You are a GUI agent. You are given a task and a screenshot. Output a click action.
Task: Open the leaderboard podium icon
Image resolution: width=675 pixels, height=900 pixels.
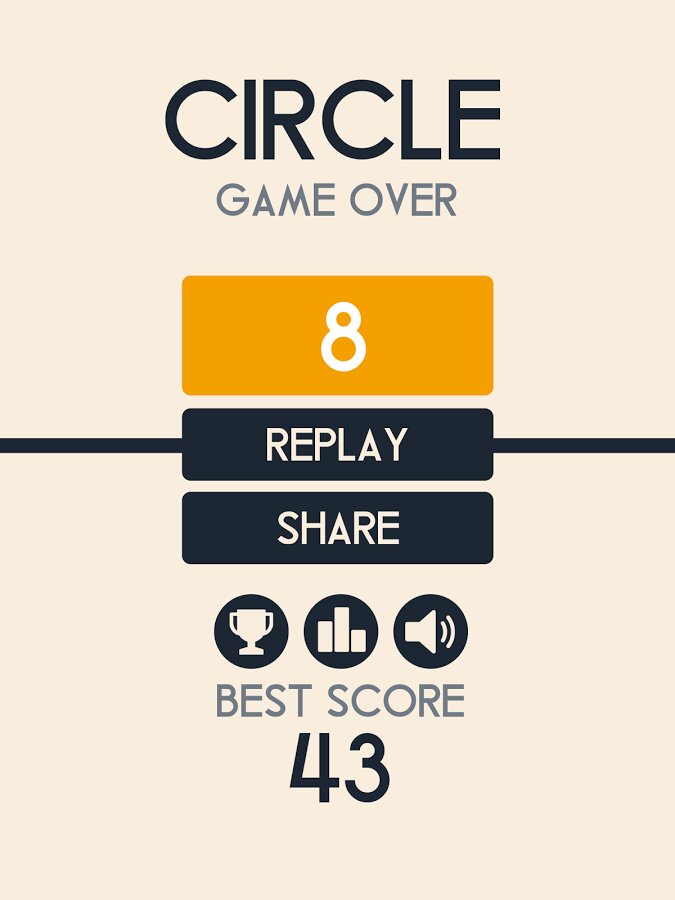point(340,632)
